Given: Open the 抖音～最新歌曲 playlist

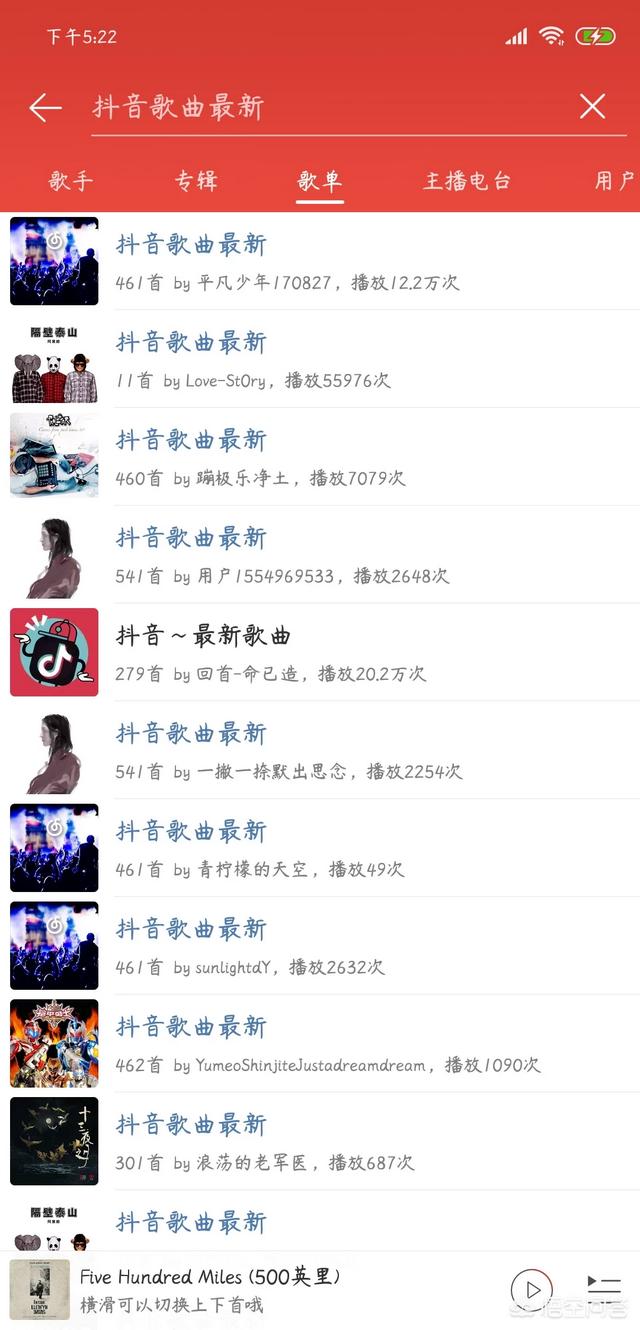Looking at the screenshot, I should (x=320, y=652).
